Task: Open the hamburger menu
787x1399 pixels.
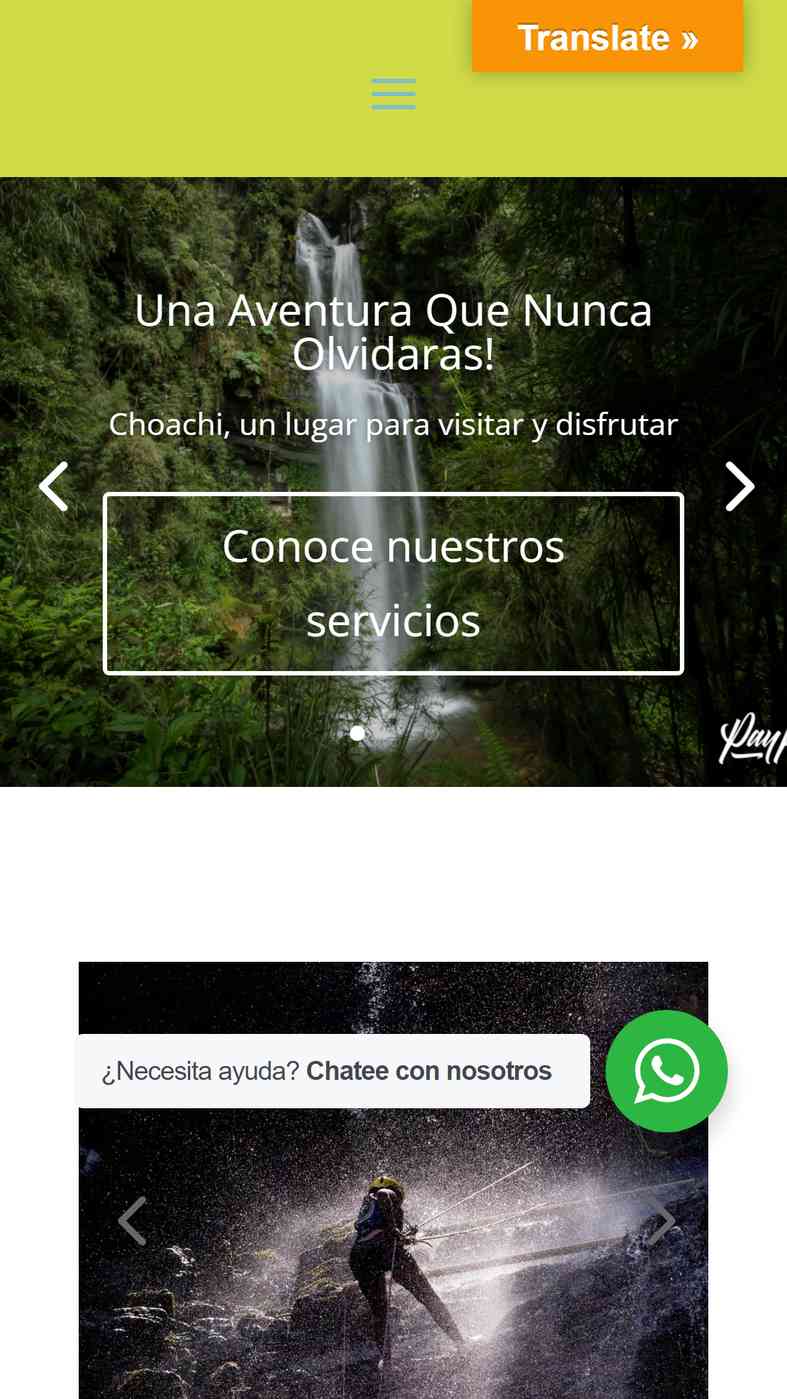Action: [x=393, y=94]
